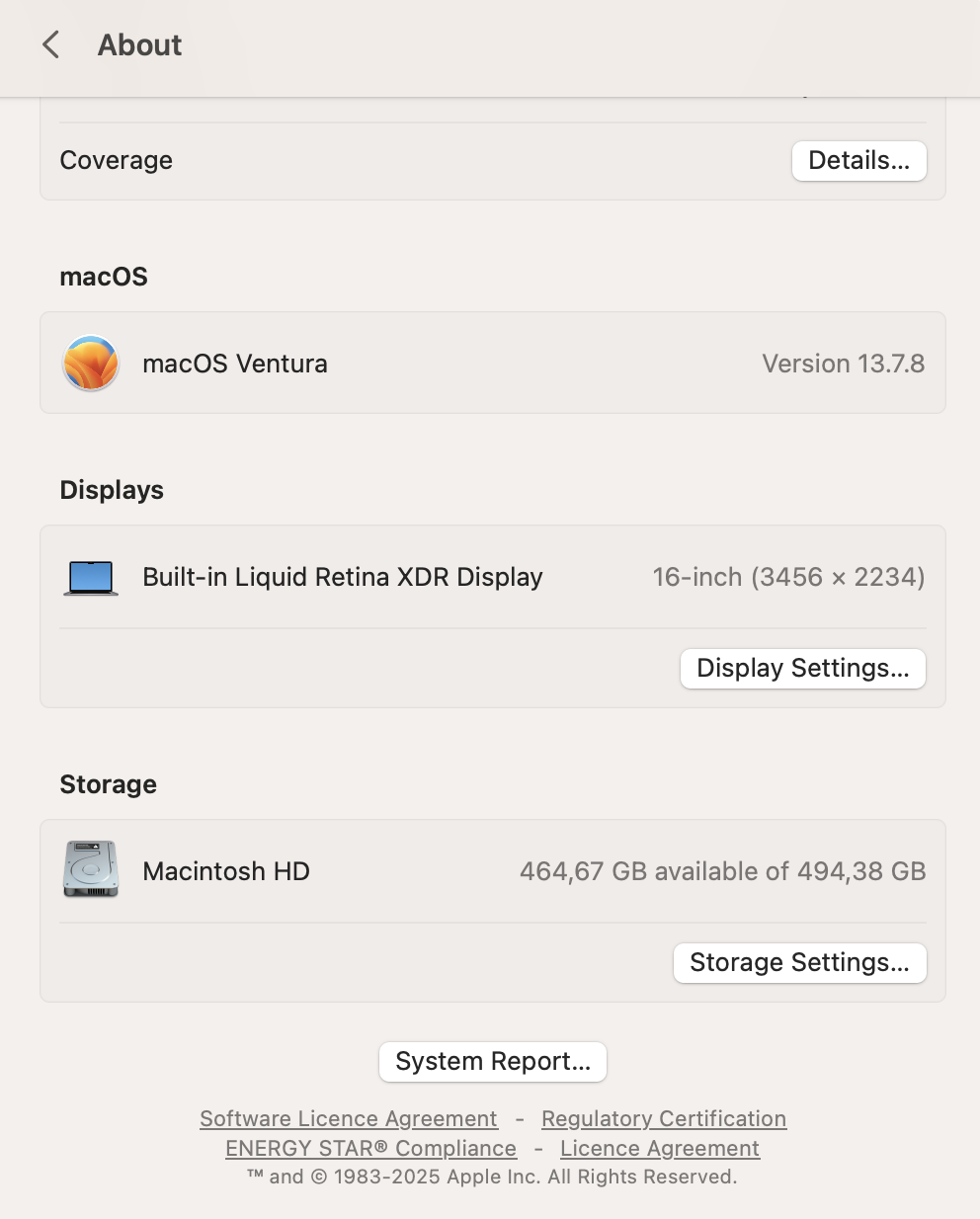This screenshot has width=980, height=1219.
Task: Click the MacBook Pro display icon
Action: tap(91, 576)
